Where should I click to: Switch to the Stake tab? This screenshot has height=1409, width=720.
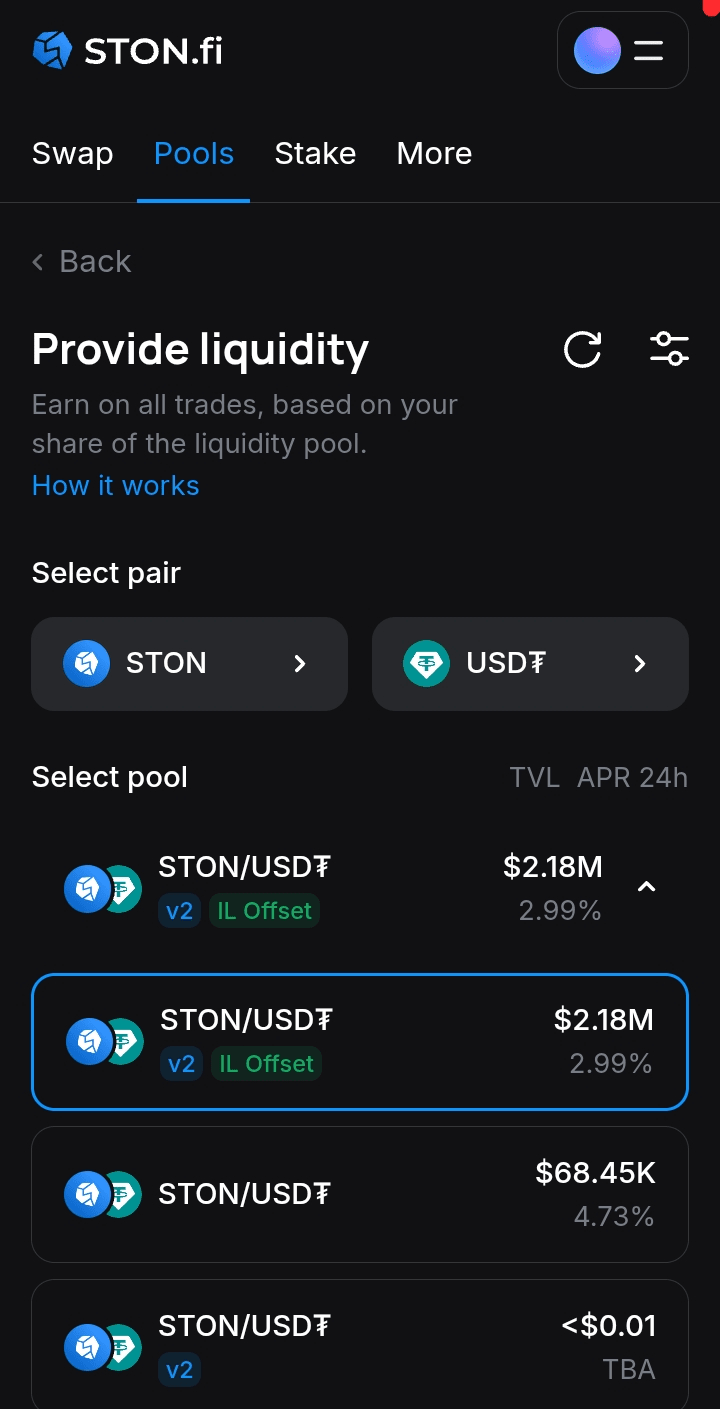(x=315, y=154)
